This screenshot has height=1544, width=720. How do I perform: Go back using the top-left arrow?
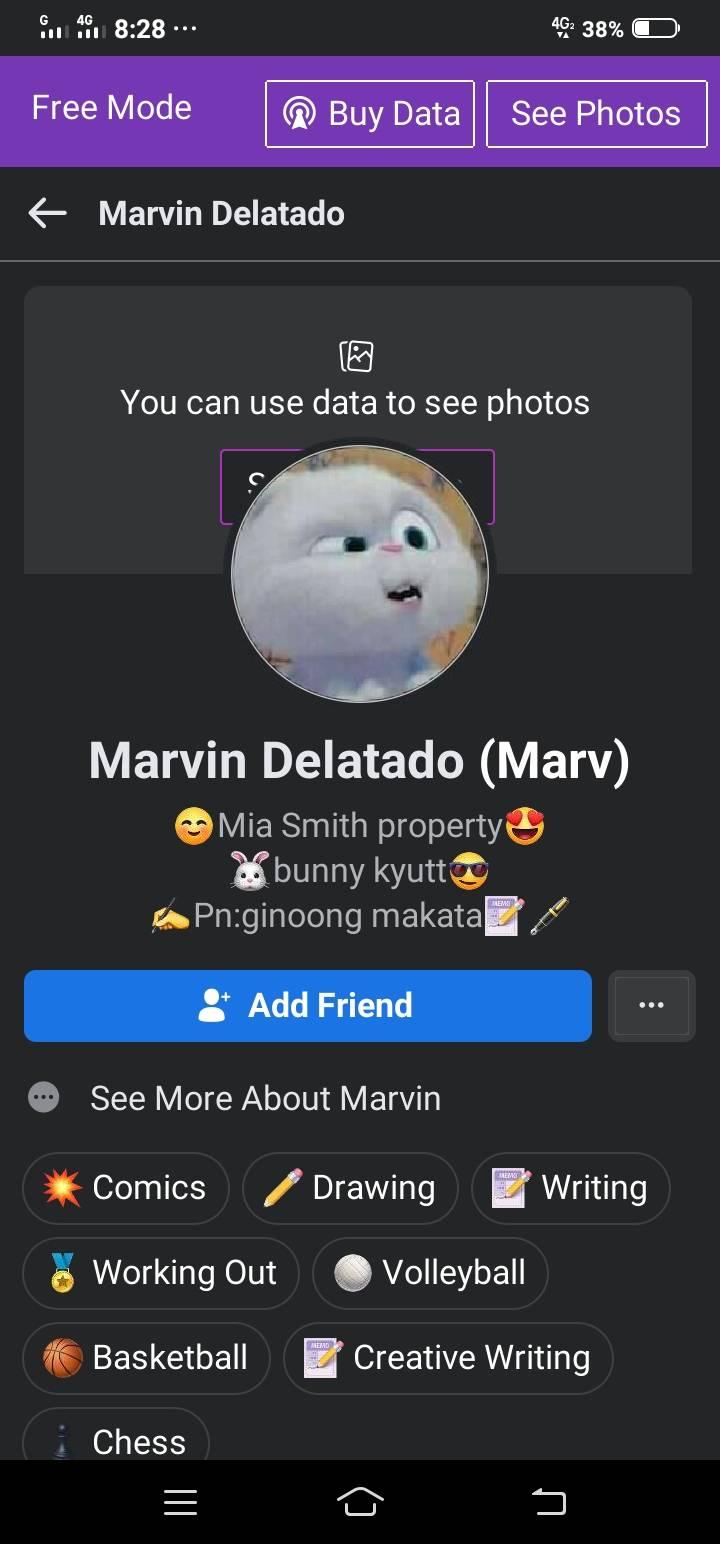point(47,213)
